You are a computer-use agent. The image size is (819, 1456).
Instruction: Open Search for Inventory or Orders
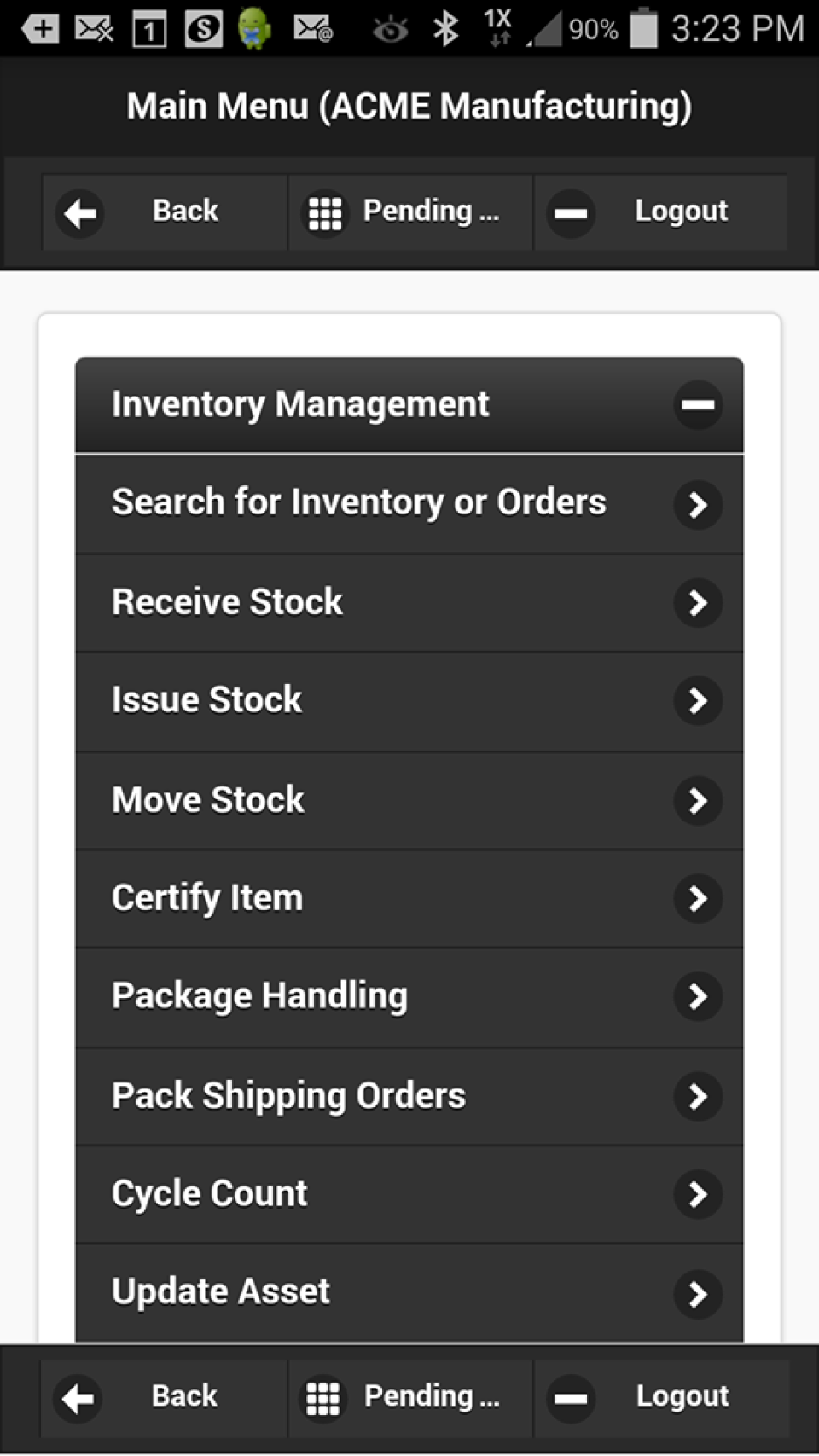[409, 503]
